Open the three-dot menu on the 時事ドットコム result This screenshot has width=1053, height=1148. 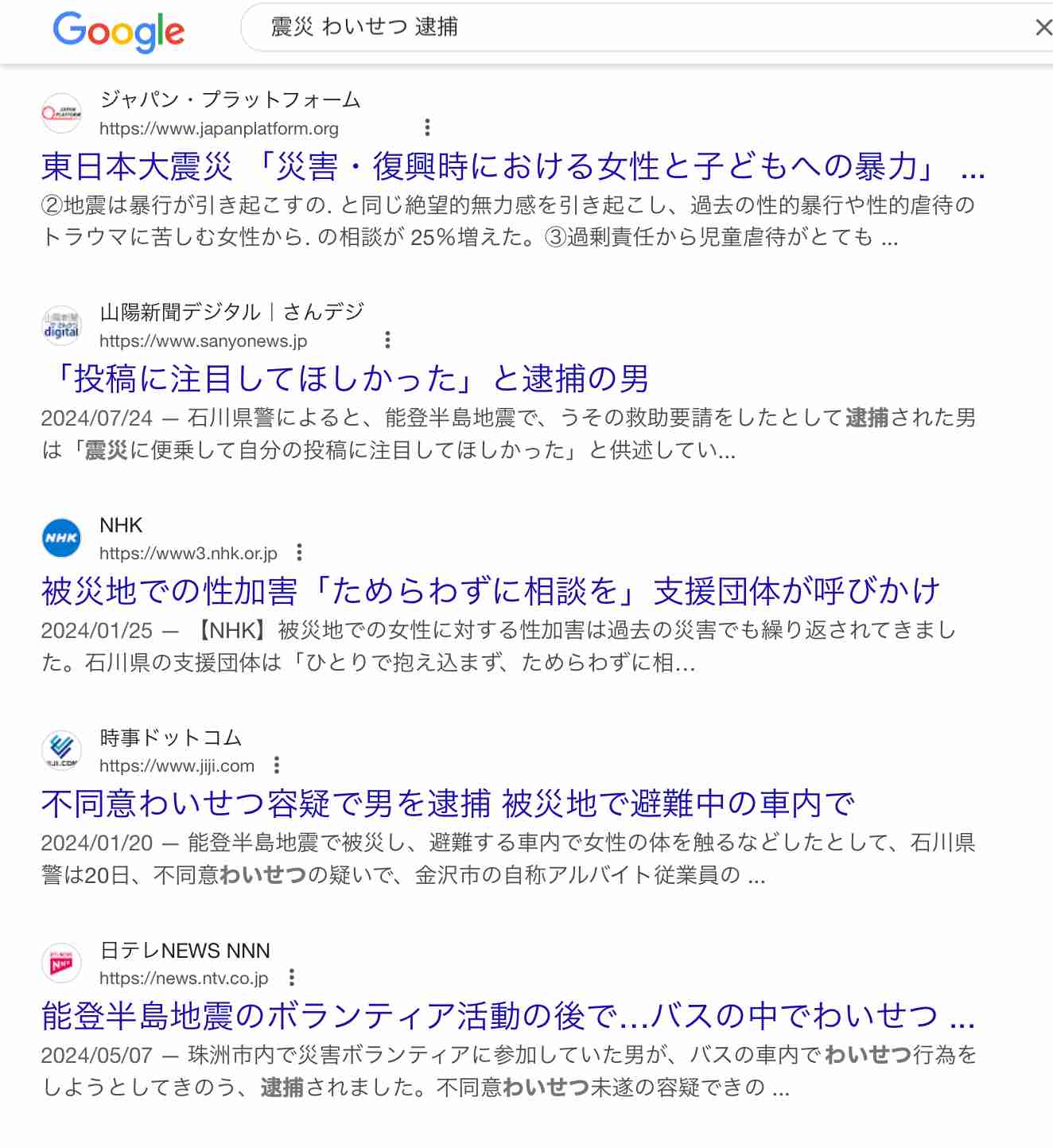tap(278, 764)
